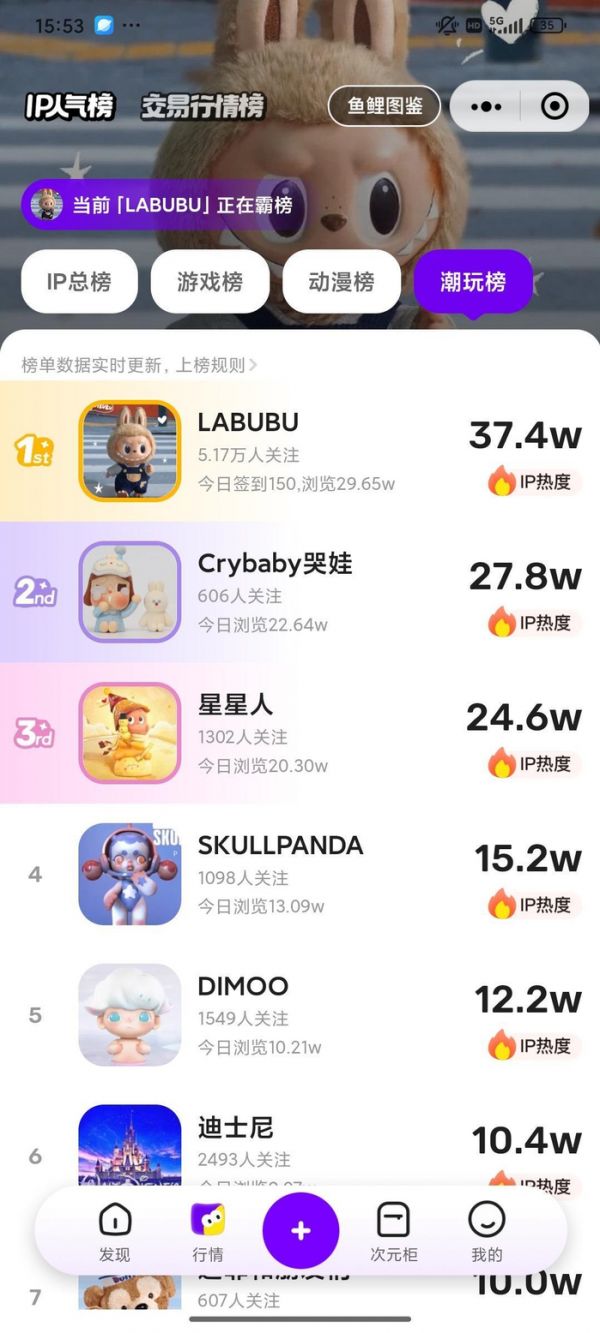Open the 鱼鲤图鉴 button
The width and height of the screenshot is (600, 1333).
[384, 106]
